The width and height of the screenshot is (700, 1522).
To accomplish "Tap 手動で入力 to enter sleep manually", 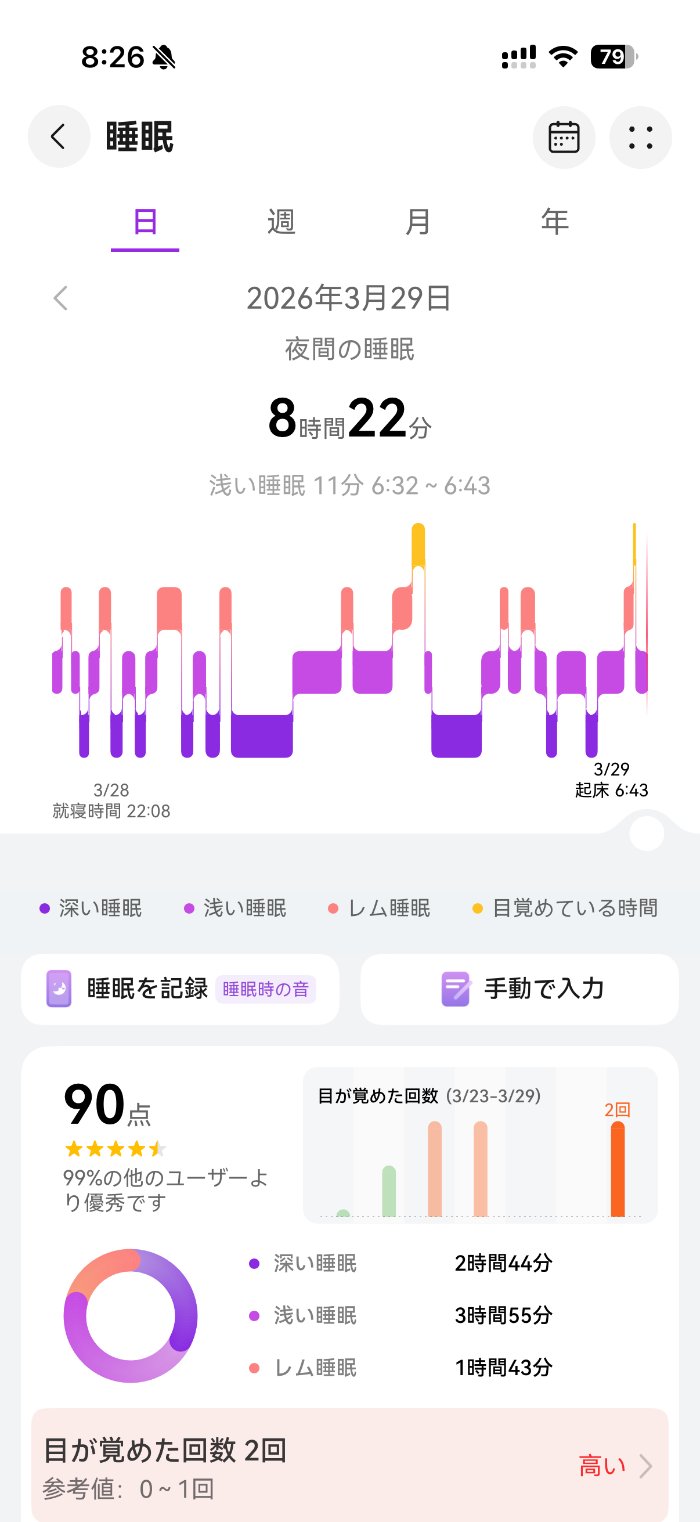I will point(520,989).
